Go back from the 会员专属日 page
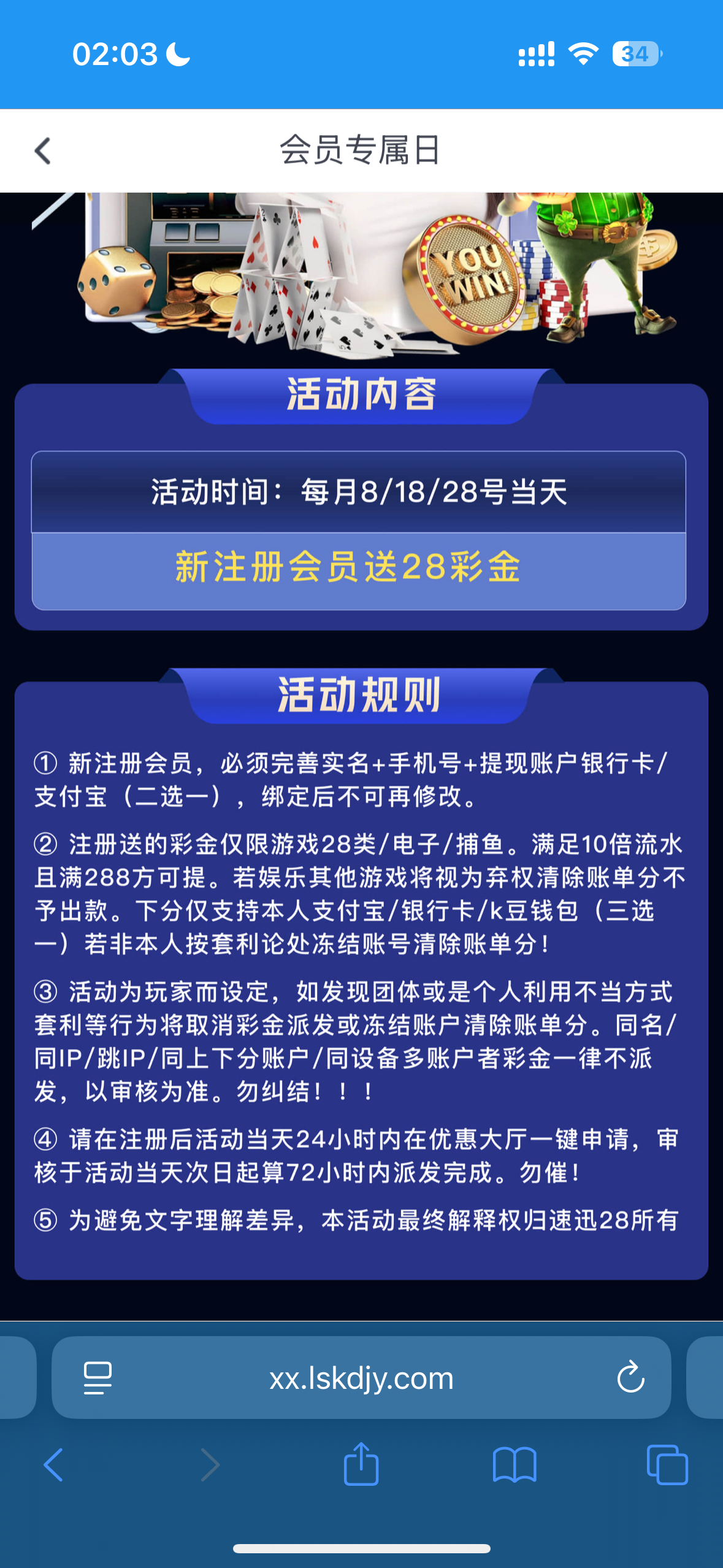This screenshot has height=1568, width=723. tap(42, 151)
